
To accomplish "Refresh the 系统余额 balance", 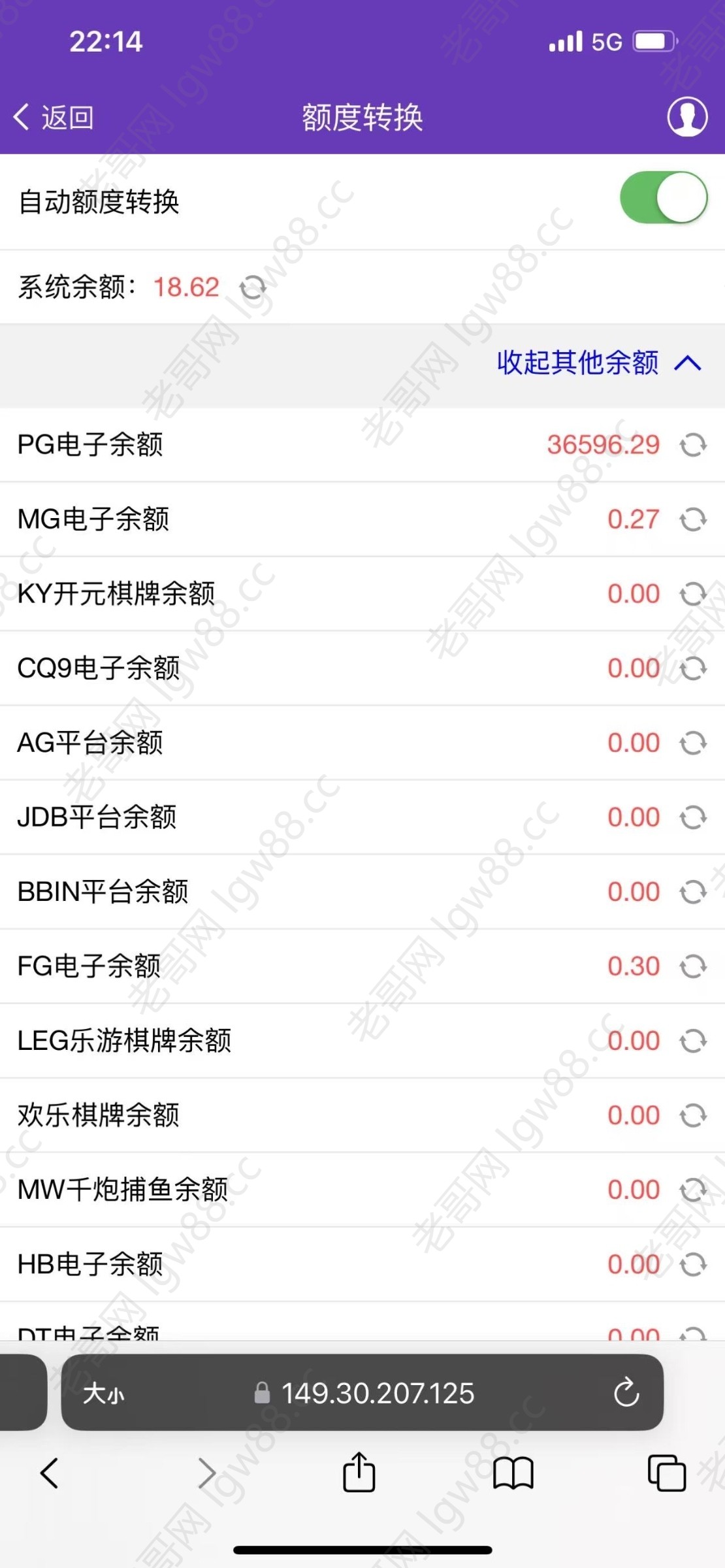I will [253, 287].
